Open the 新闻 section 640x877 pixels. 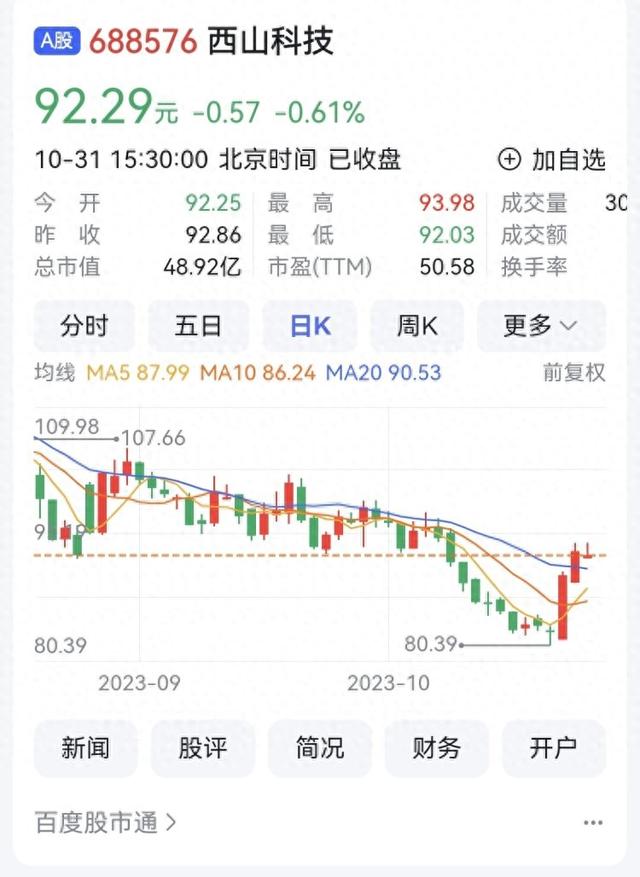click(84, 748)
